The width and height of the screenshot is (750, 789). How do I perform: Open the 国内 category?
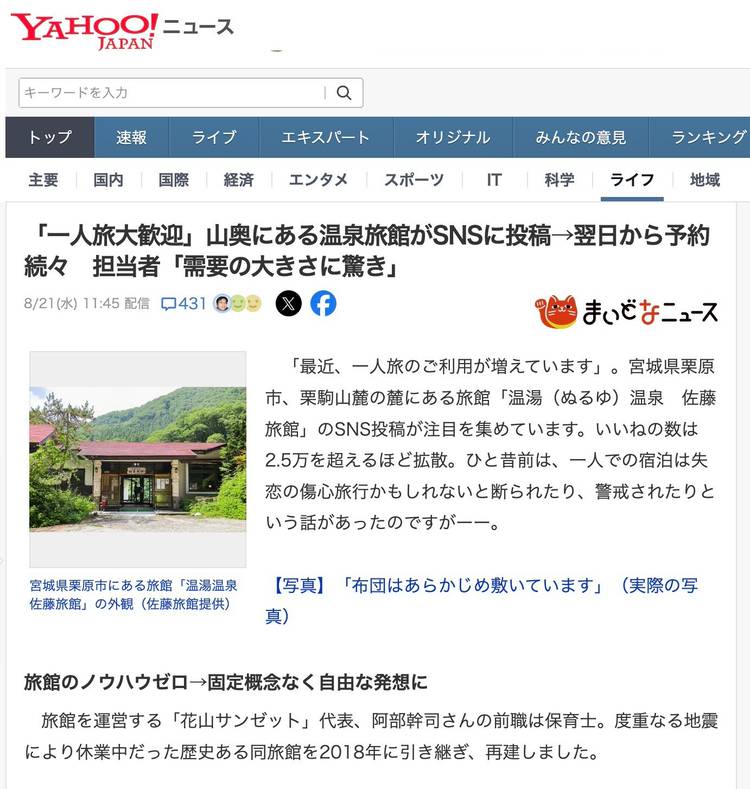[108, 180]
